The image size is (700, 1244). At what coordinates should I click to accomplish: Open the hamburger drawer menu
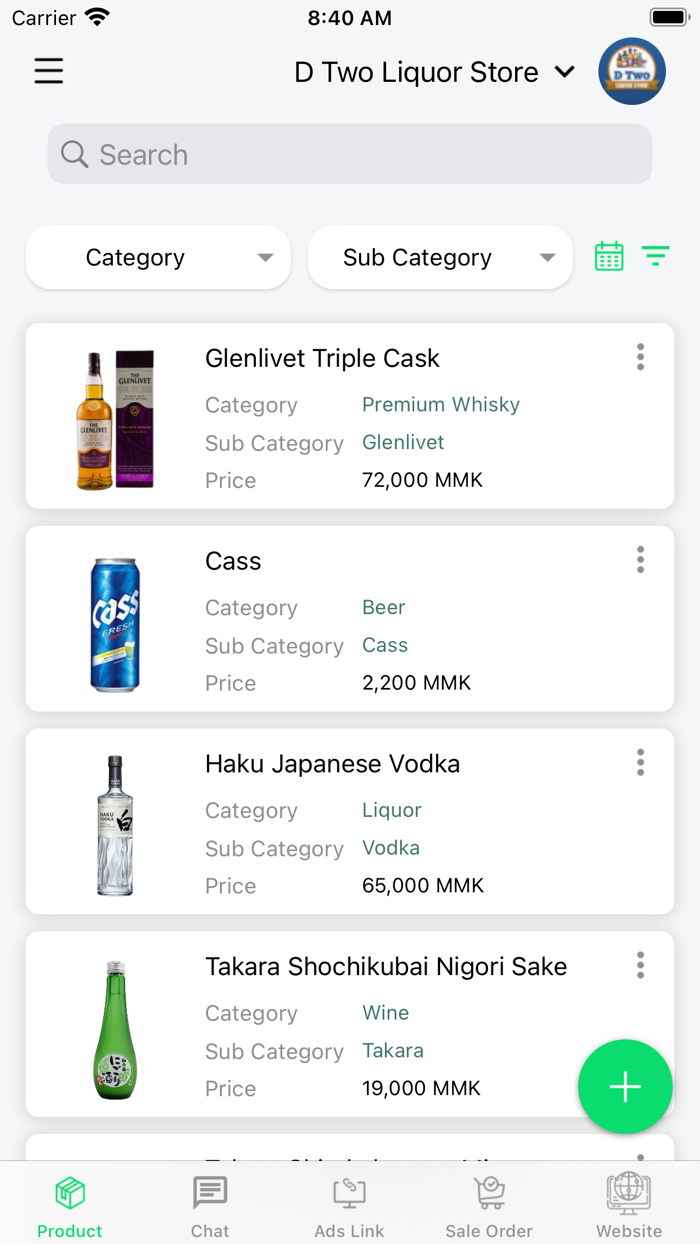48,71
